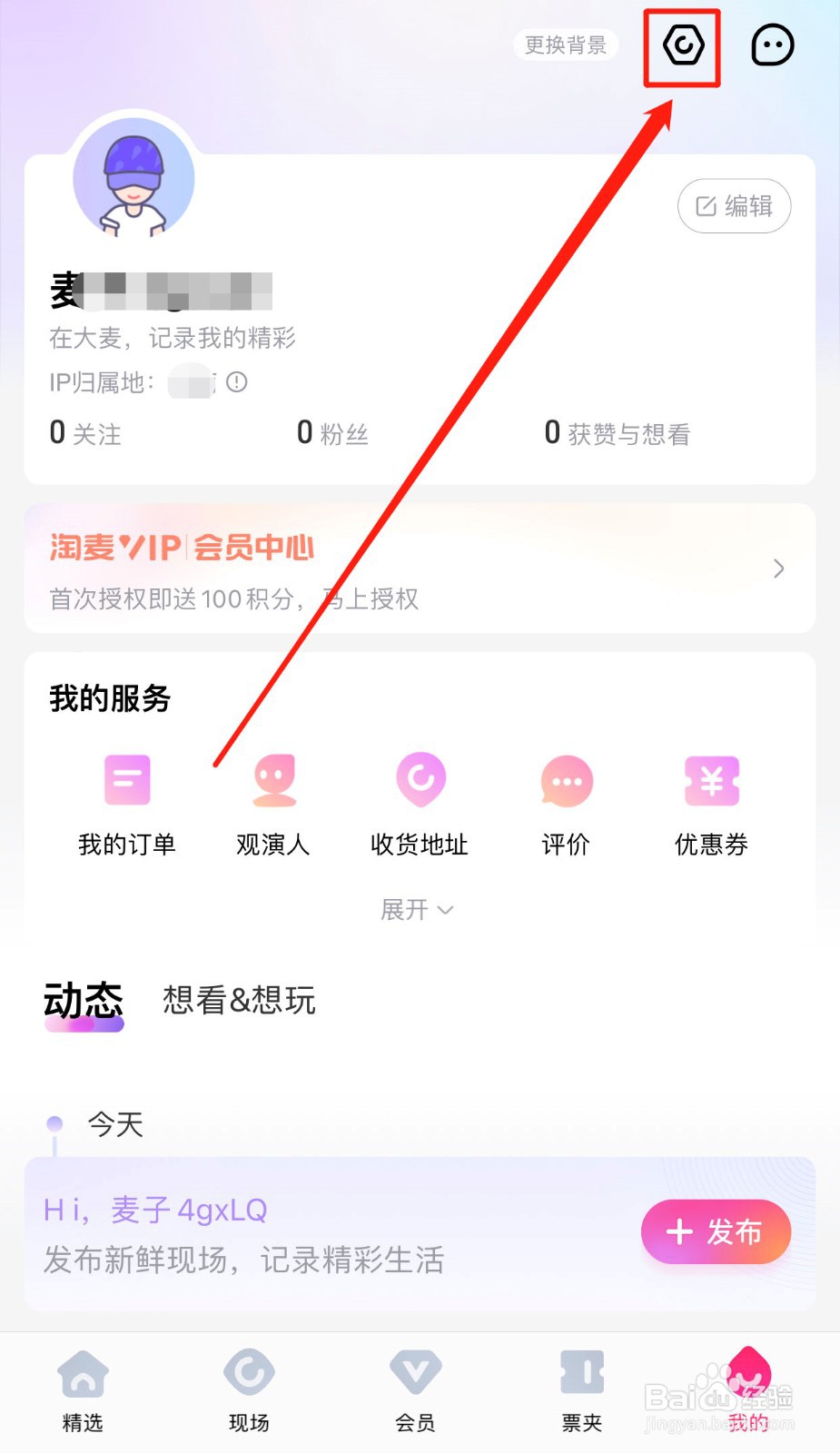
Task: Open the settings icon at top right
Action: click(683, 45)
